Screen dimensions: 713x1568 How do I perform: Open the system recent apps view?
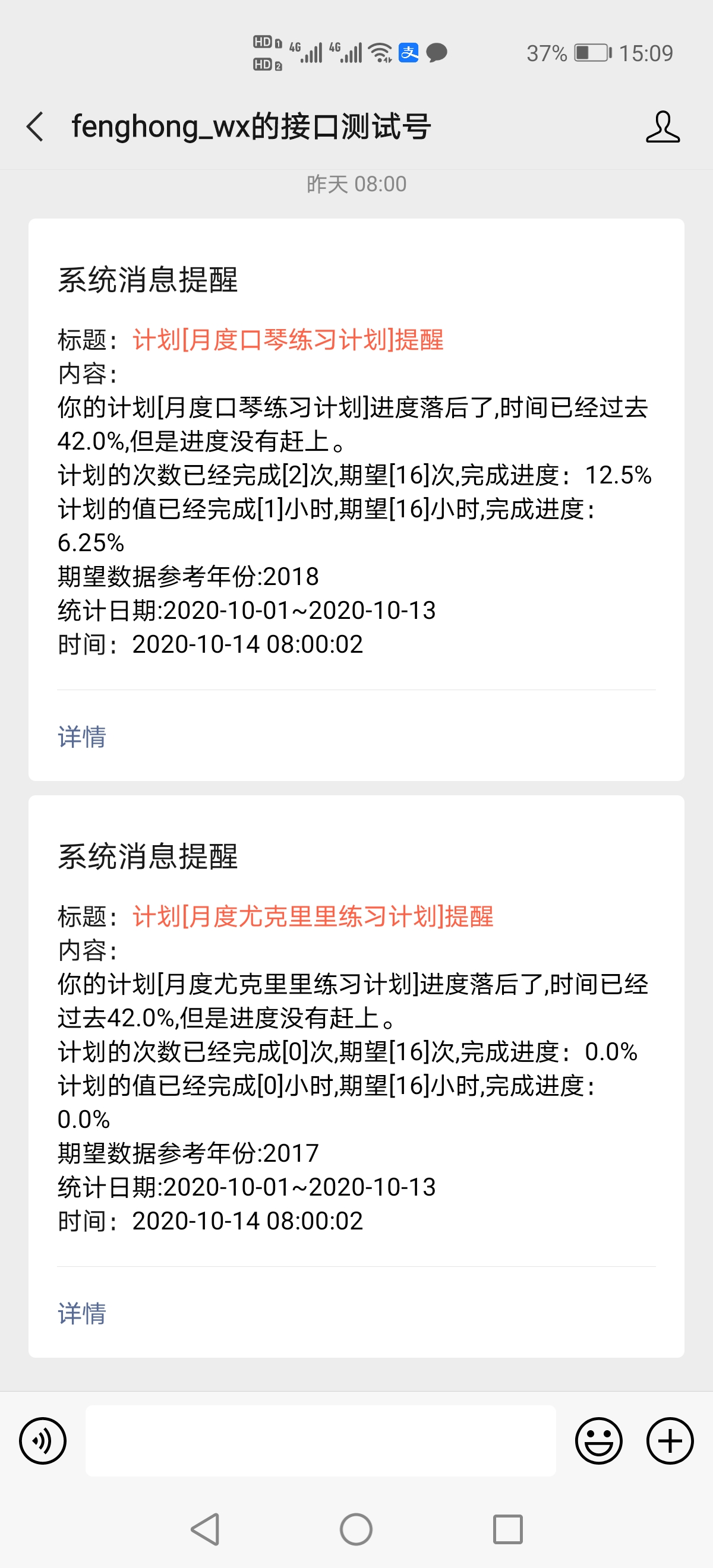[x=508, y=1529]
